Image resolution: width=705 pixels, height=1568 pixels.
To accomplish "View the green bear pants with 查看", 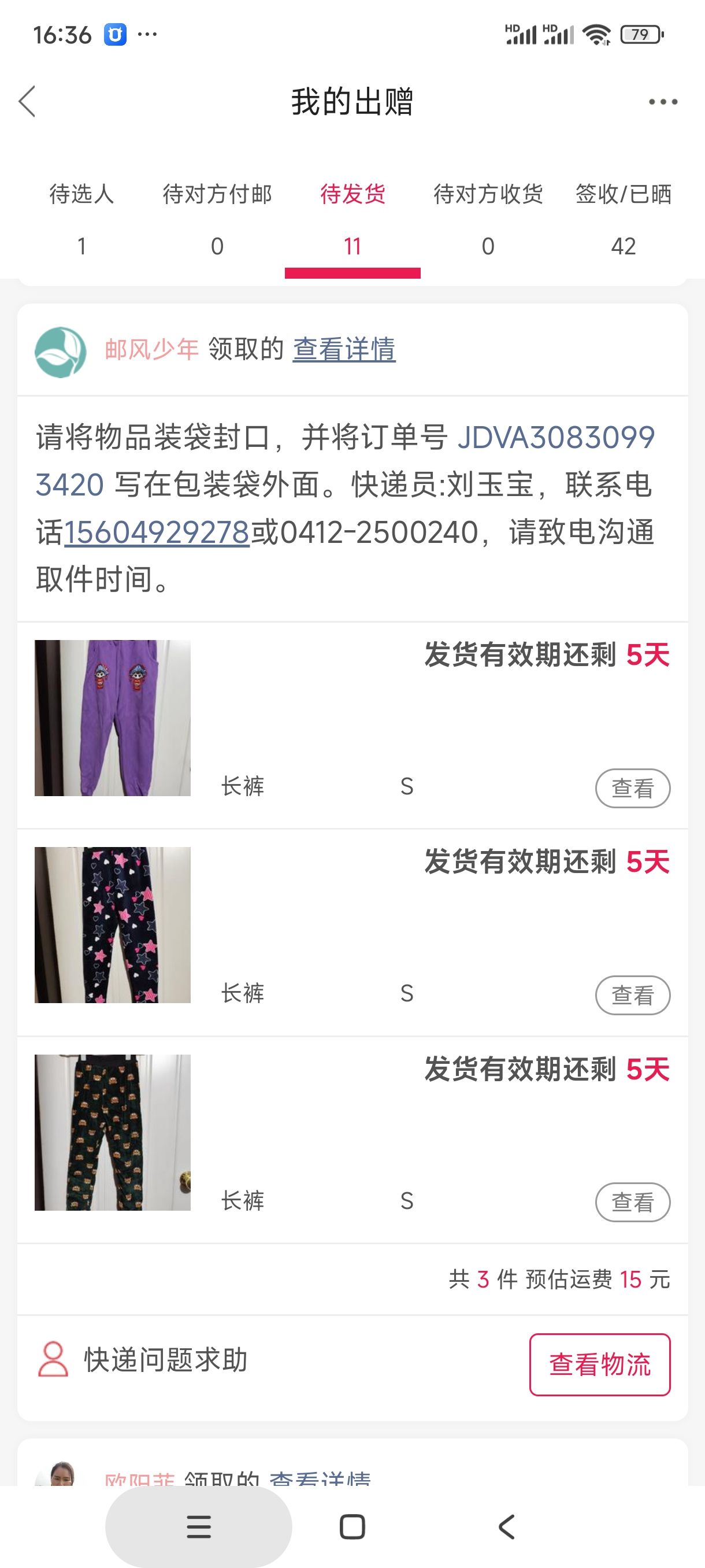I will (x=633, y=1202).
